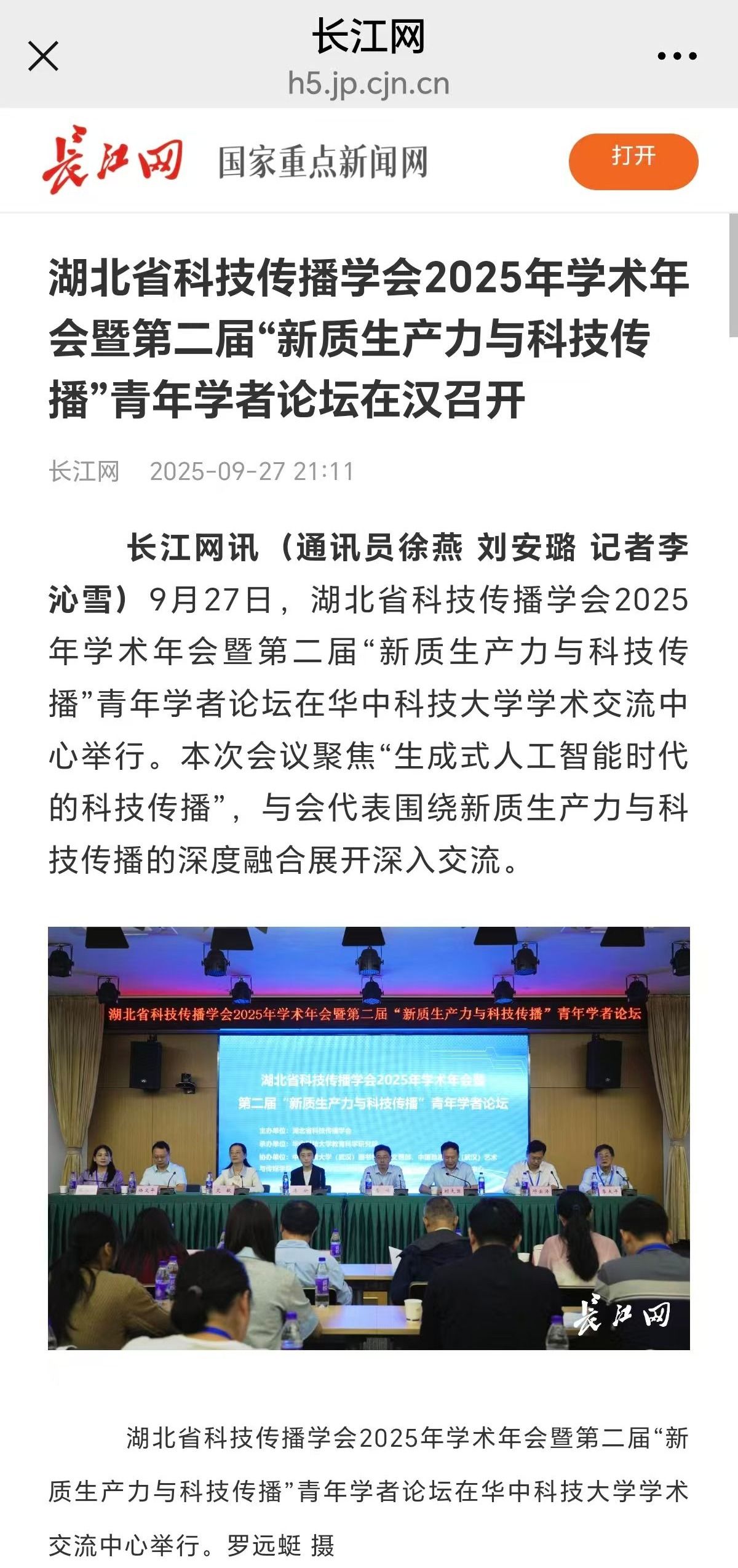
Task: Tap the orange 打开 button
Action: tap(633, 161)
